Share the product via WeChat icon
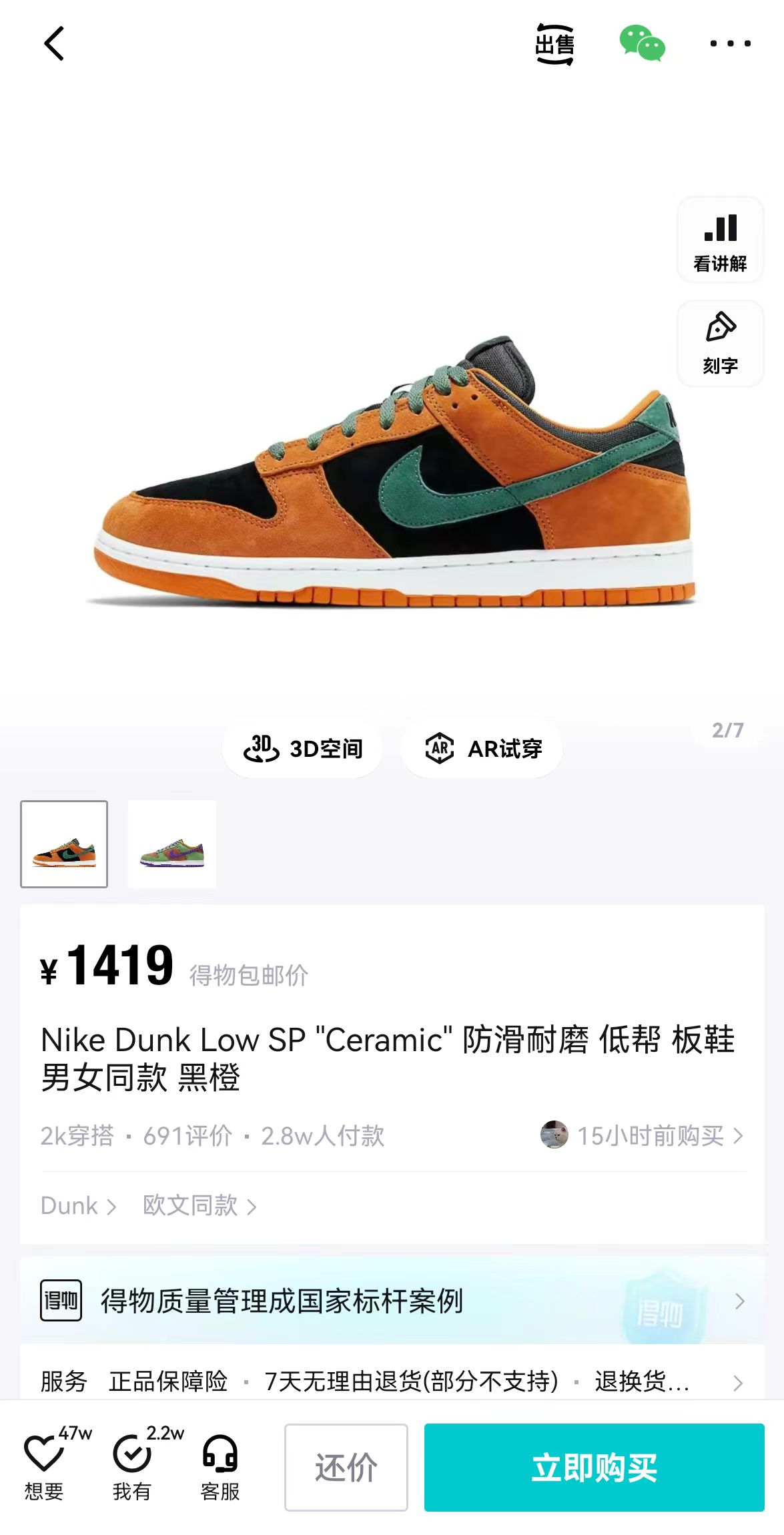 (x=642, y=43)
